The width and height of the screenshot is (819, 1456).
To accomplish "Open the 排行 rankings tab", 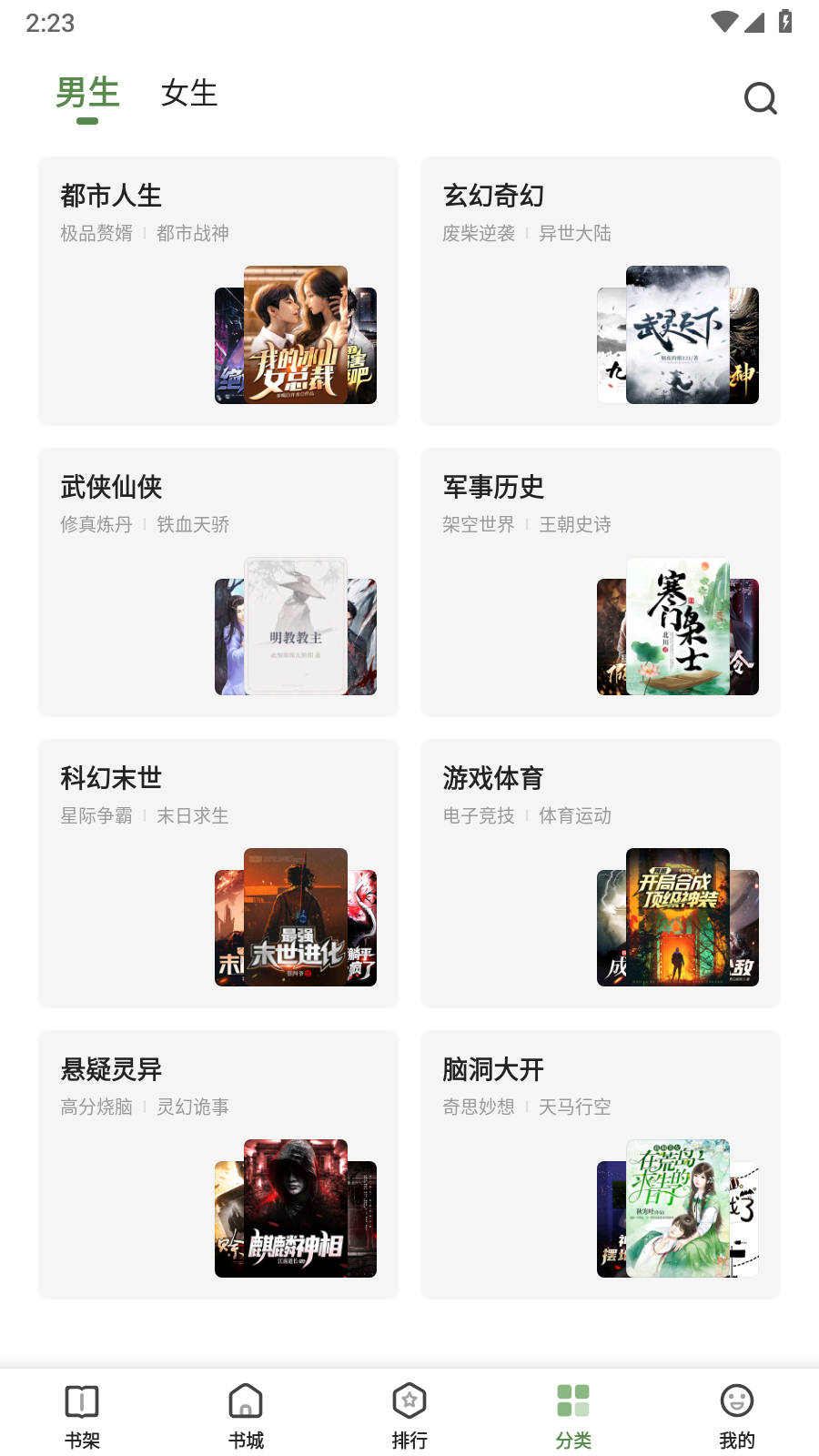I will click(x=409, y=1416).
